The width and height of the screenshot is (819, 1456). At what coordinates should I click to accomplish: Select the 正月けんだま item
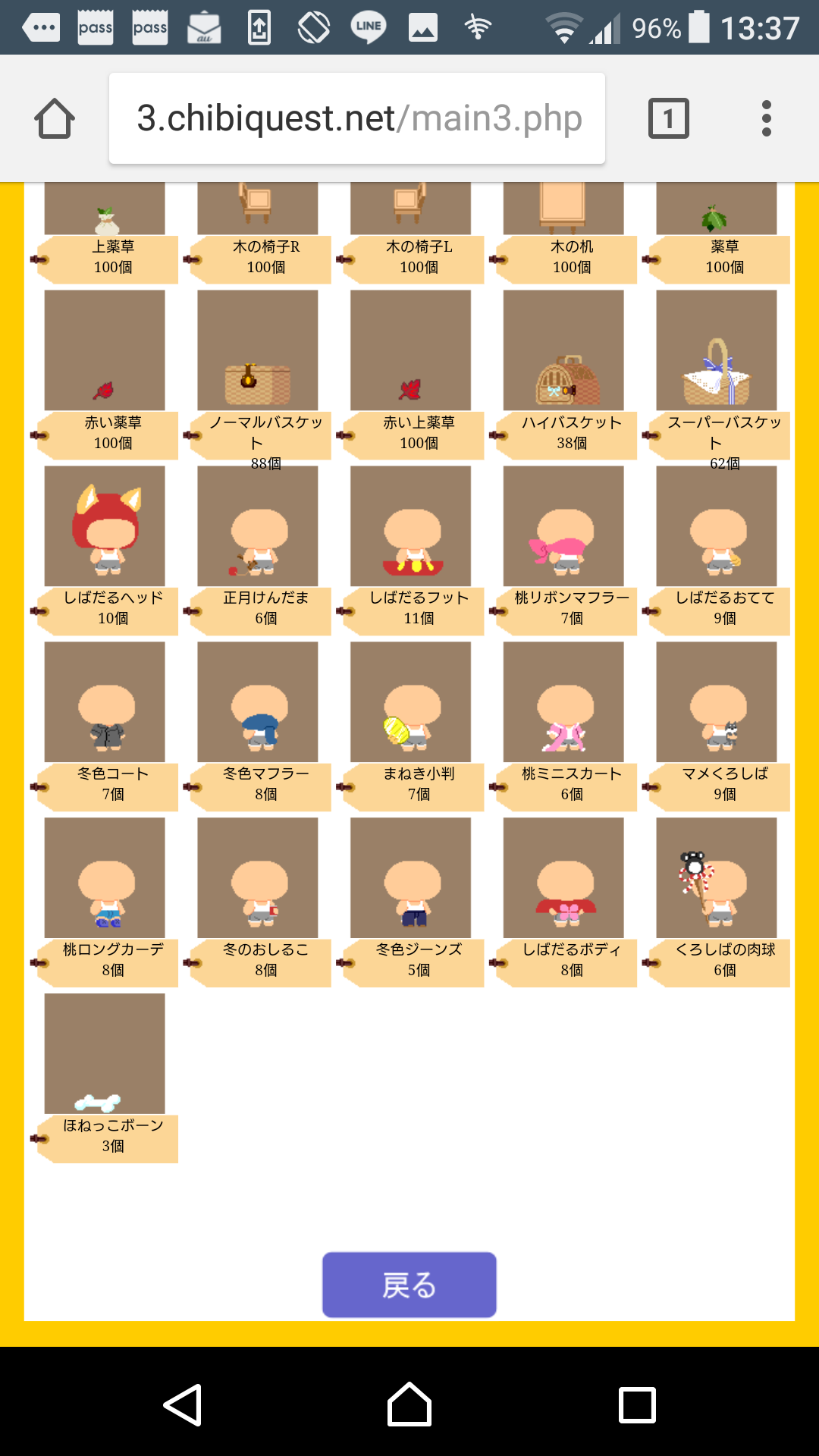(x=258, y=526)
